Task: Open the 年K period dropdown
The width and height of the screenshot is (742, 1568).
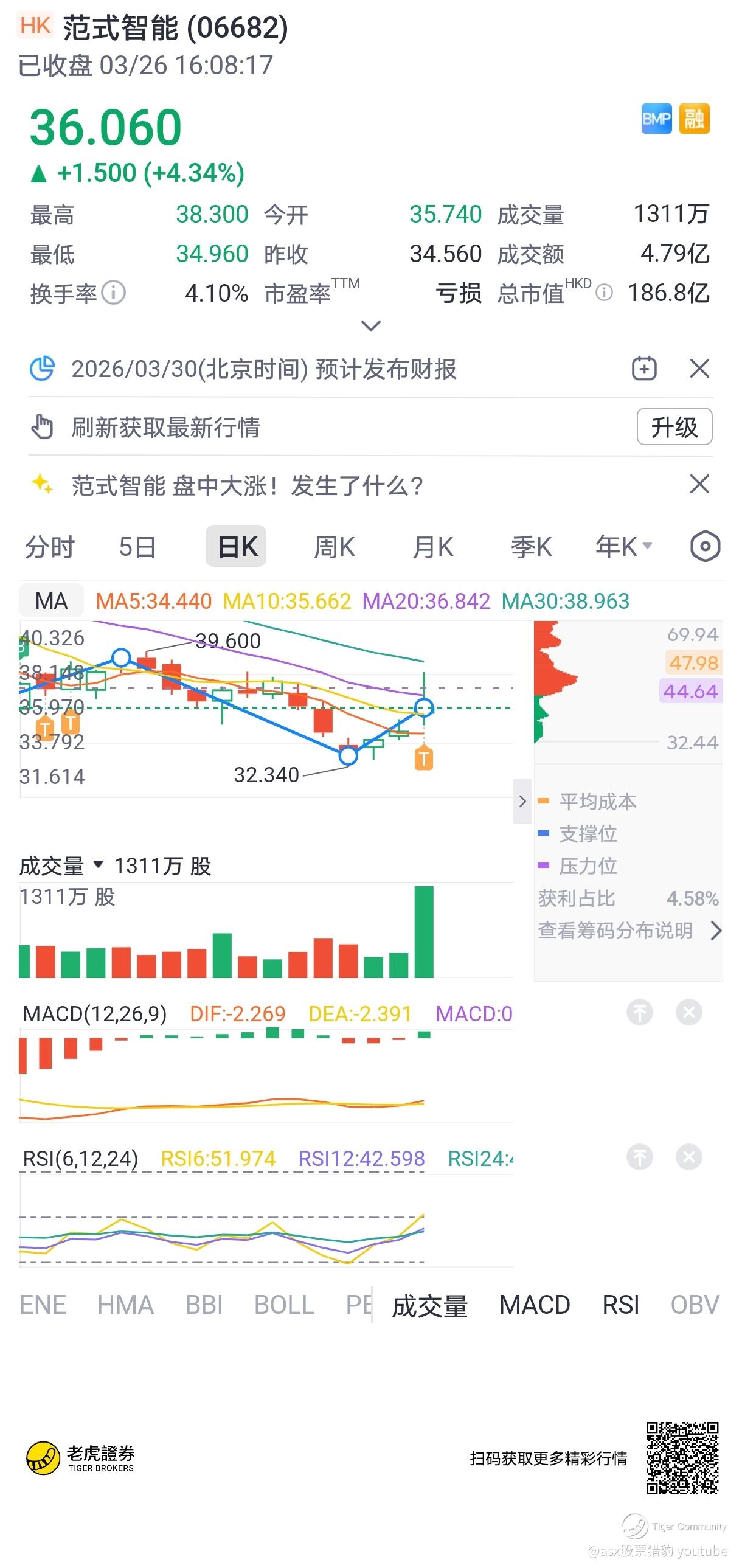Action: point(624,547)
